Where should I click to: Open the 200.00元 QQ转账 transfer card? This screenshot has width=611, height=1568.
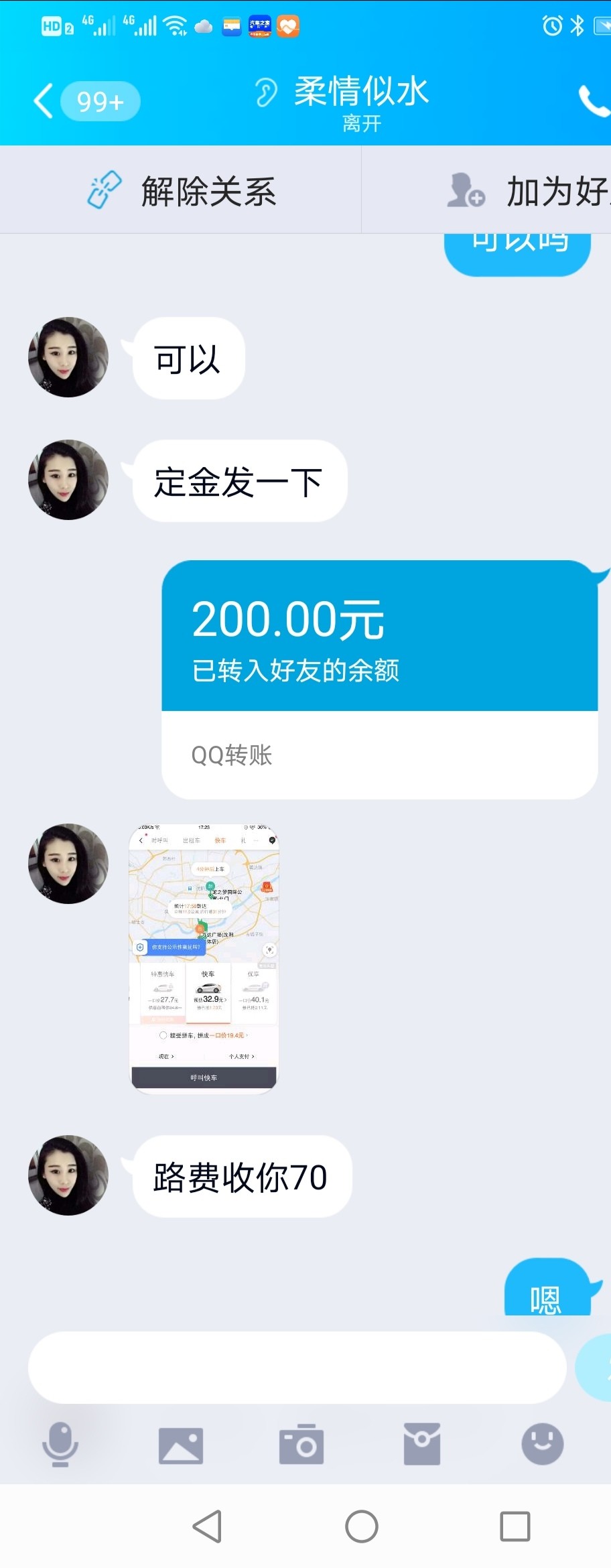click(x=379, y=678)
